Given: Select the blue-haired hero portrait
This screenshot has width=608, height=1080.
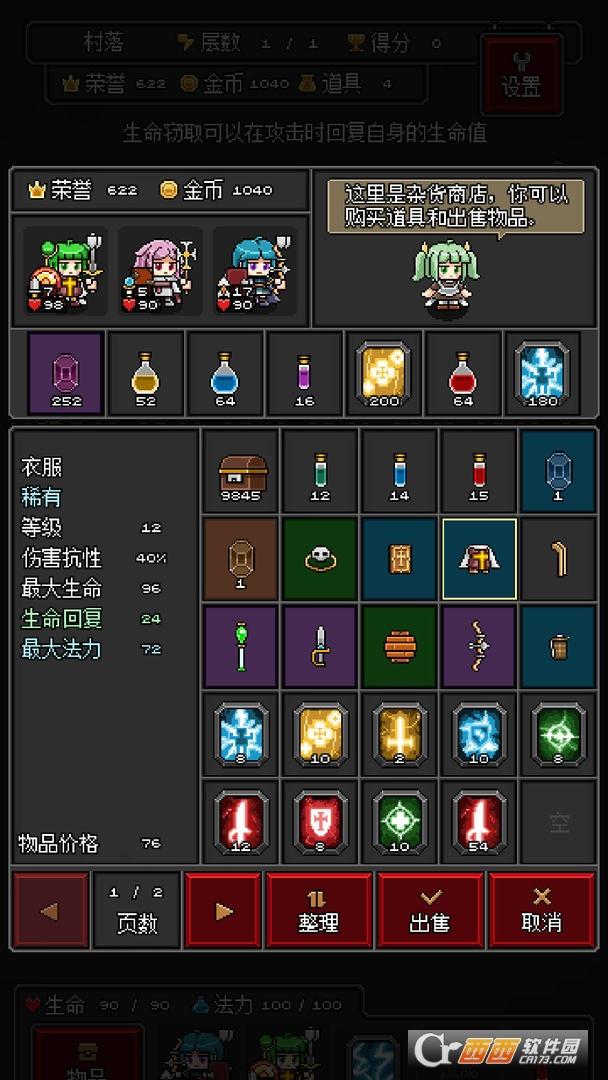Looking at the screenshot, I should point(255,272).
